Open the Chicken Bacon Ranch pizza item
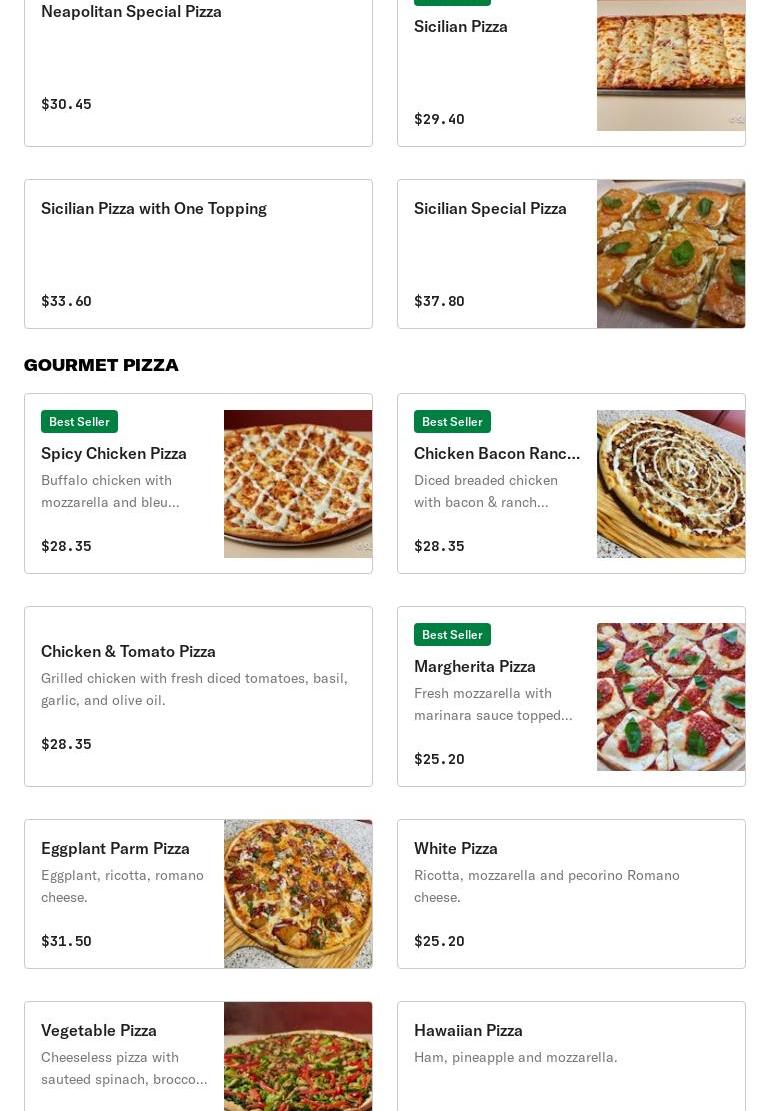Screen dimensions: 770x1111 (x=571, y=483)
